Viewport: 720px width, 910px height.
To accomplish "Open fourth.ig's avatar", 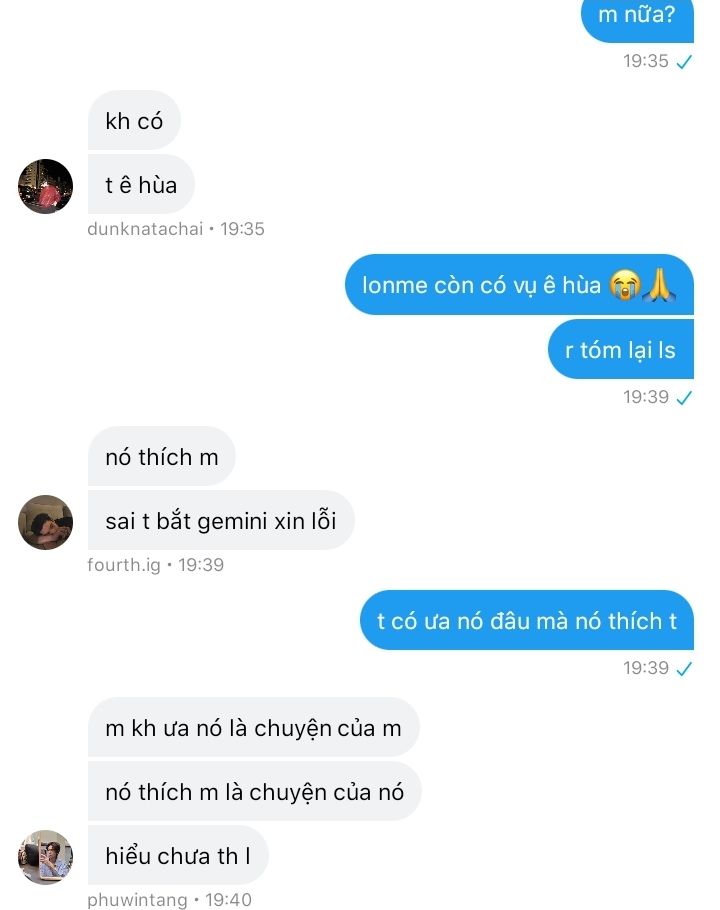I will pyautogui.click(x=46, y=522).
